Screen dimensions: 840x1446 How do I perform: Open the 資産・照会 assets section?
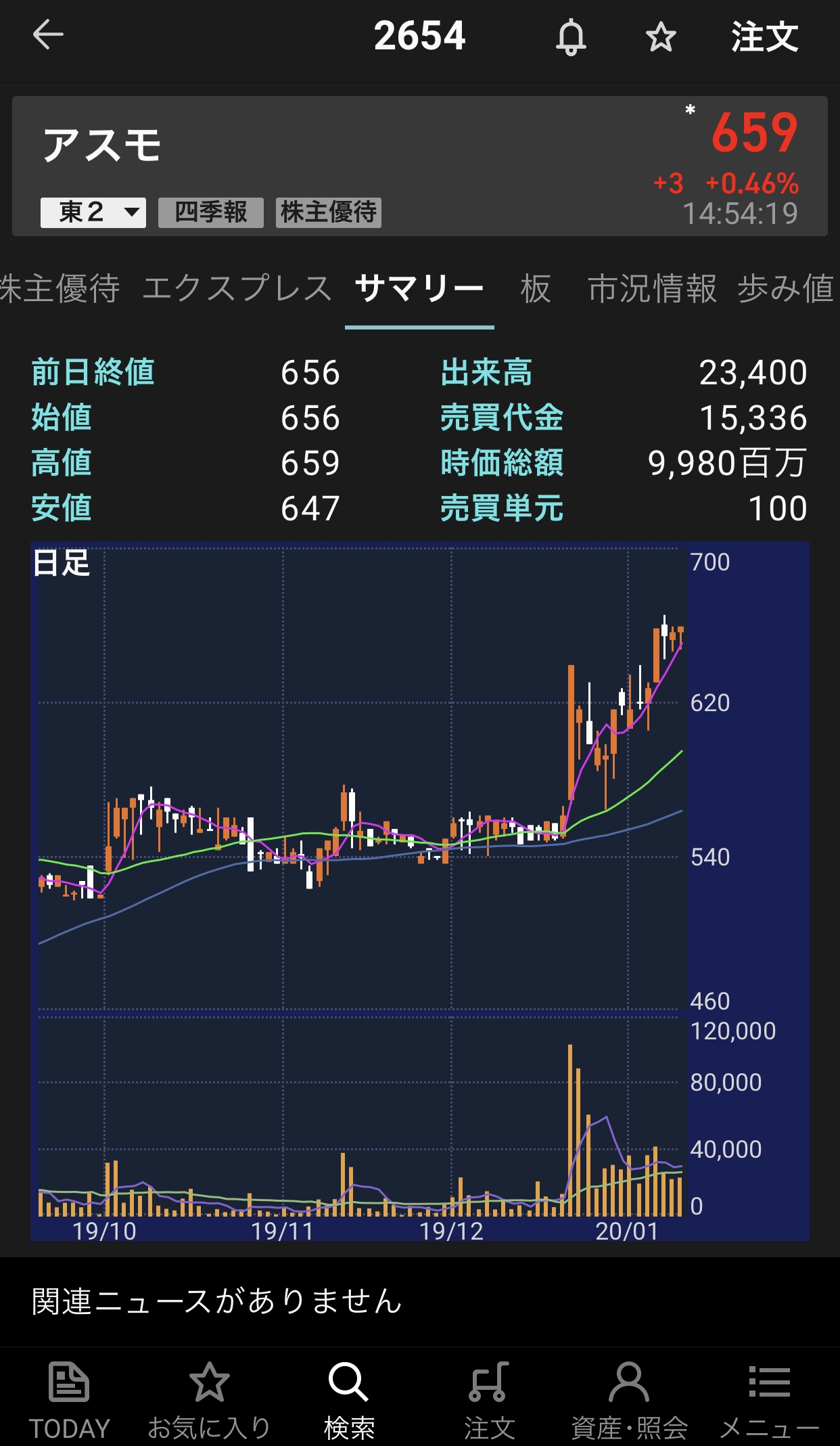point(629,1399)
